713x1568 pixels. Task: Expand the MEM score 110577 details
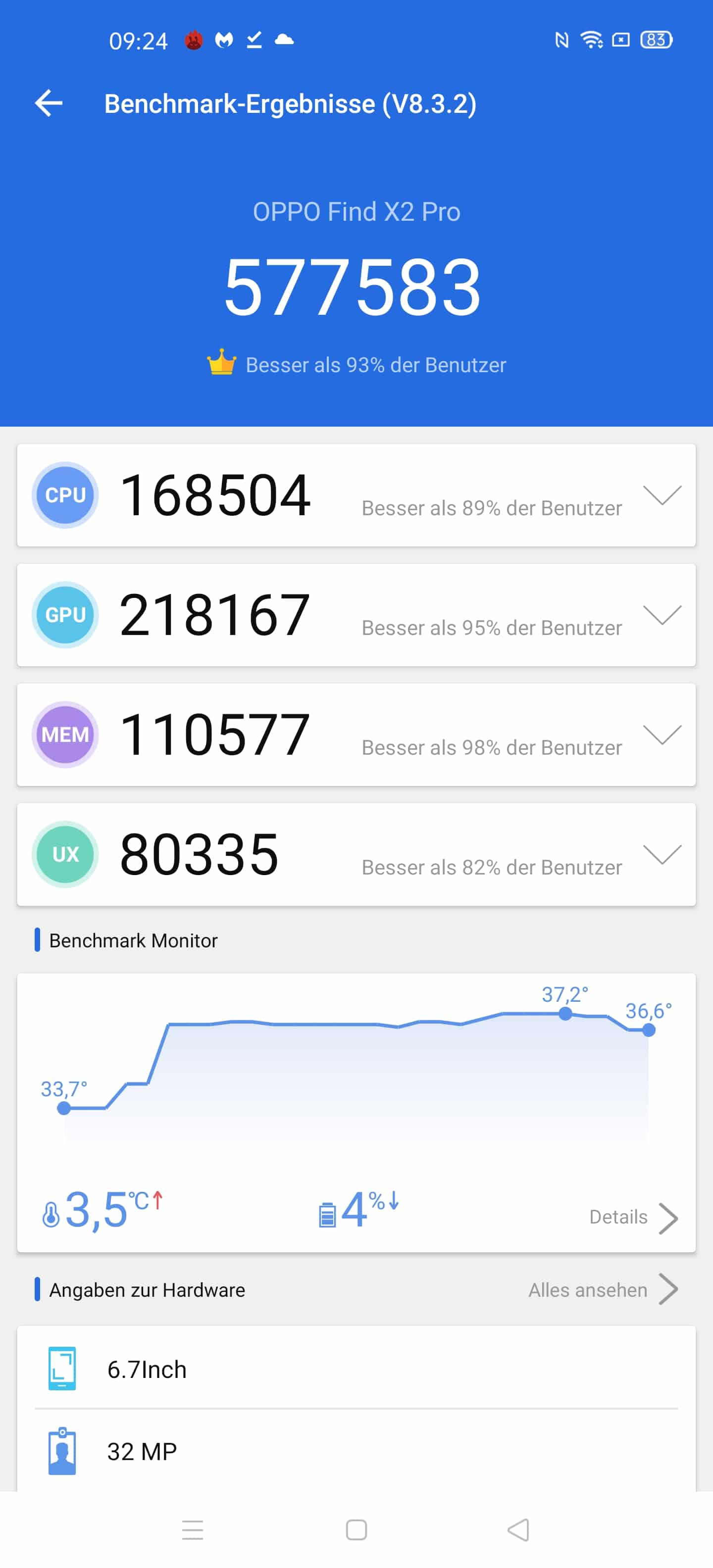[x=662, y=735]
